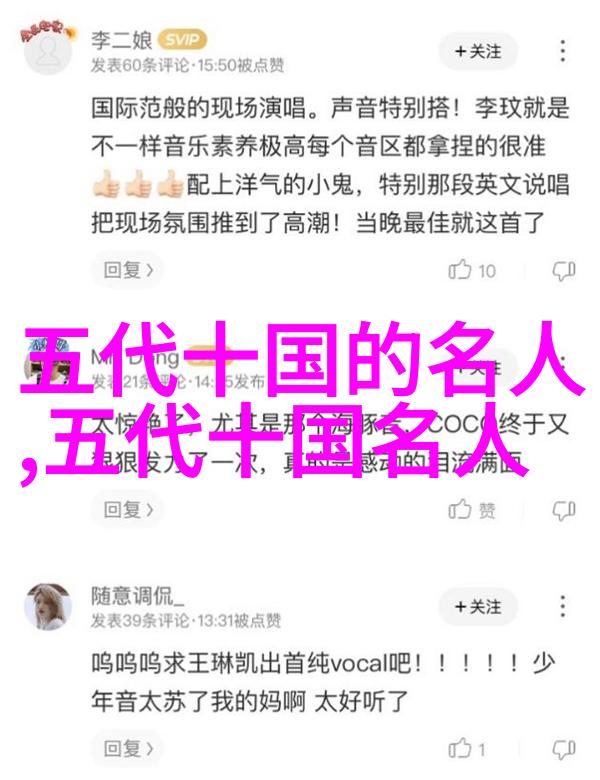Reply to 李二娘's comment

128,270
